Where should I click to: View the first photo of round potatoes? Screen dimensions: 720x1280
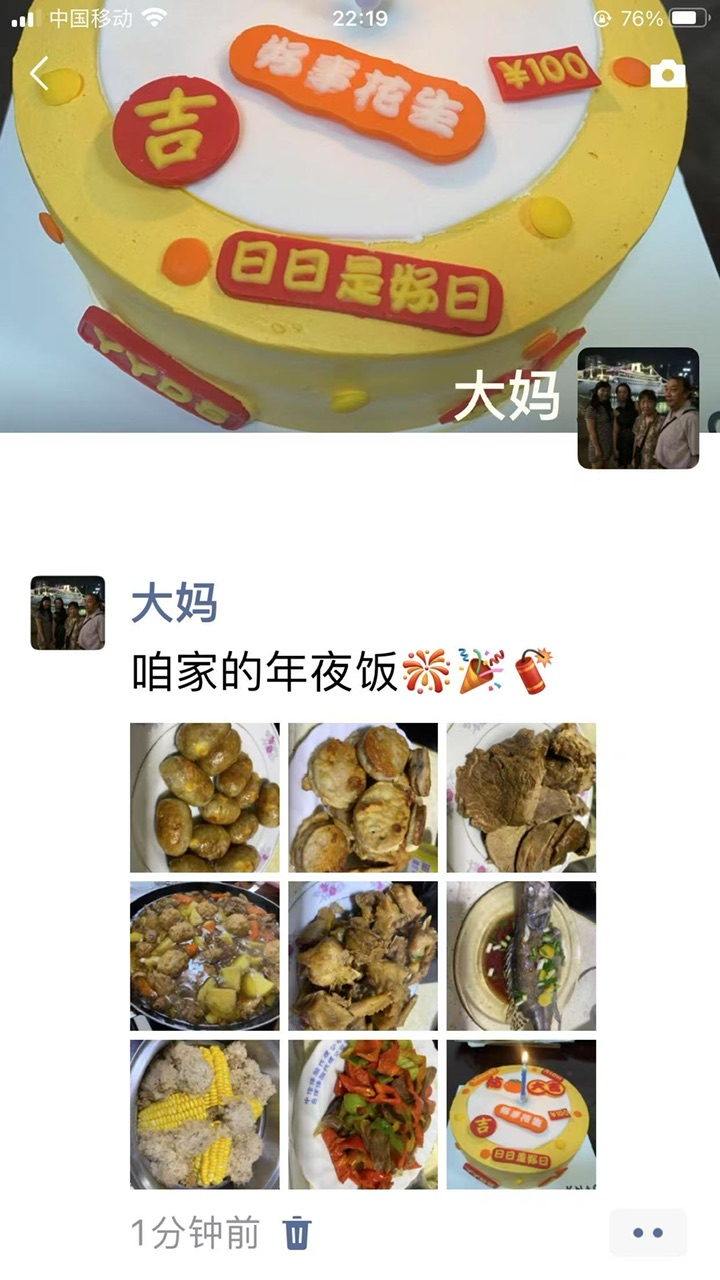(x=205, y=798)
